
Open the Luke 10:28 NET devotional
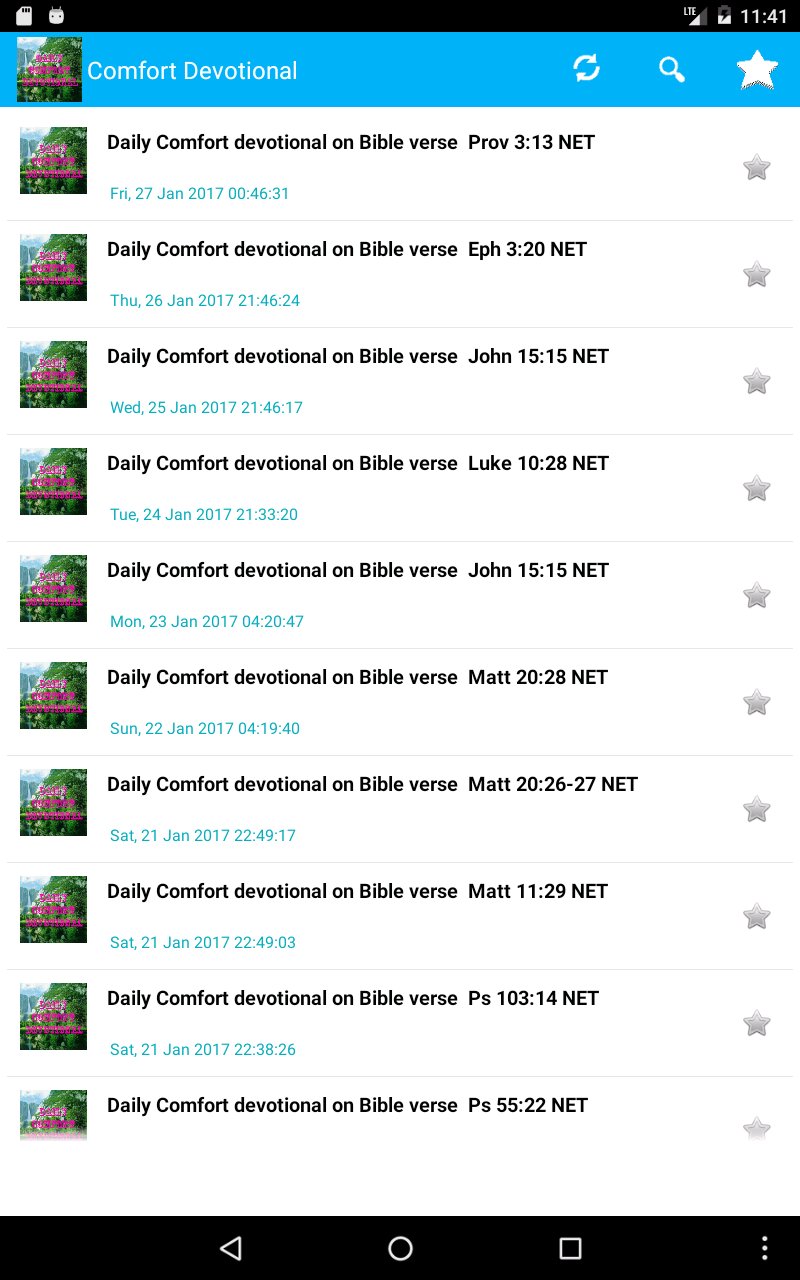pos(400,488)
